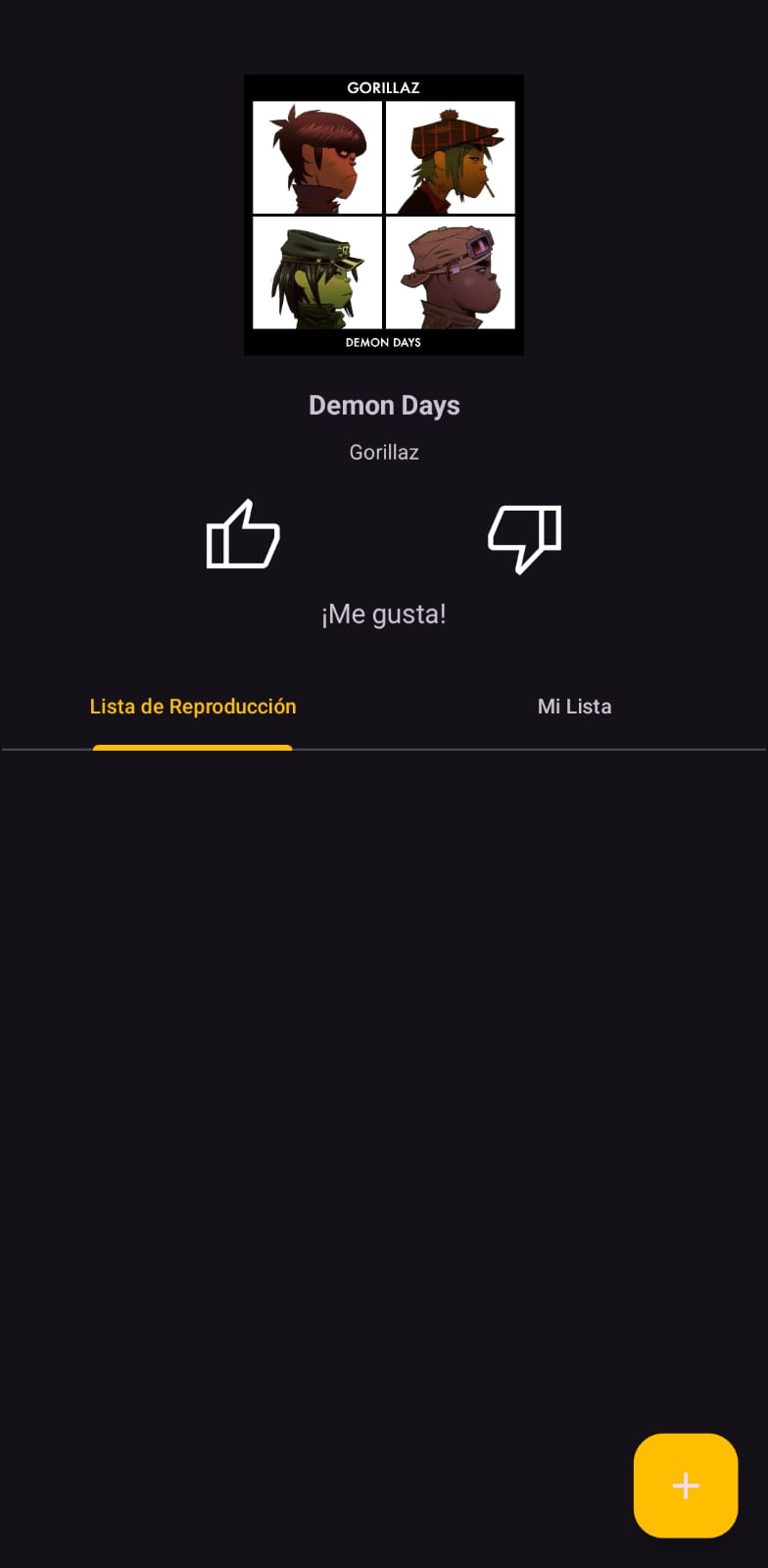Viewport: 768px width, 1568px height.
Task: Open the Gorillaz artist name
Action: pos(384,452)
